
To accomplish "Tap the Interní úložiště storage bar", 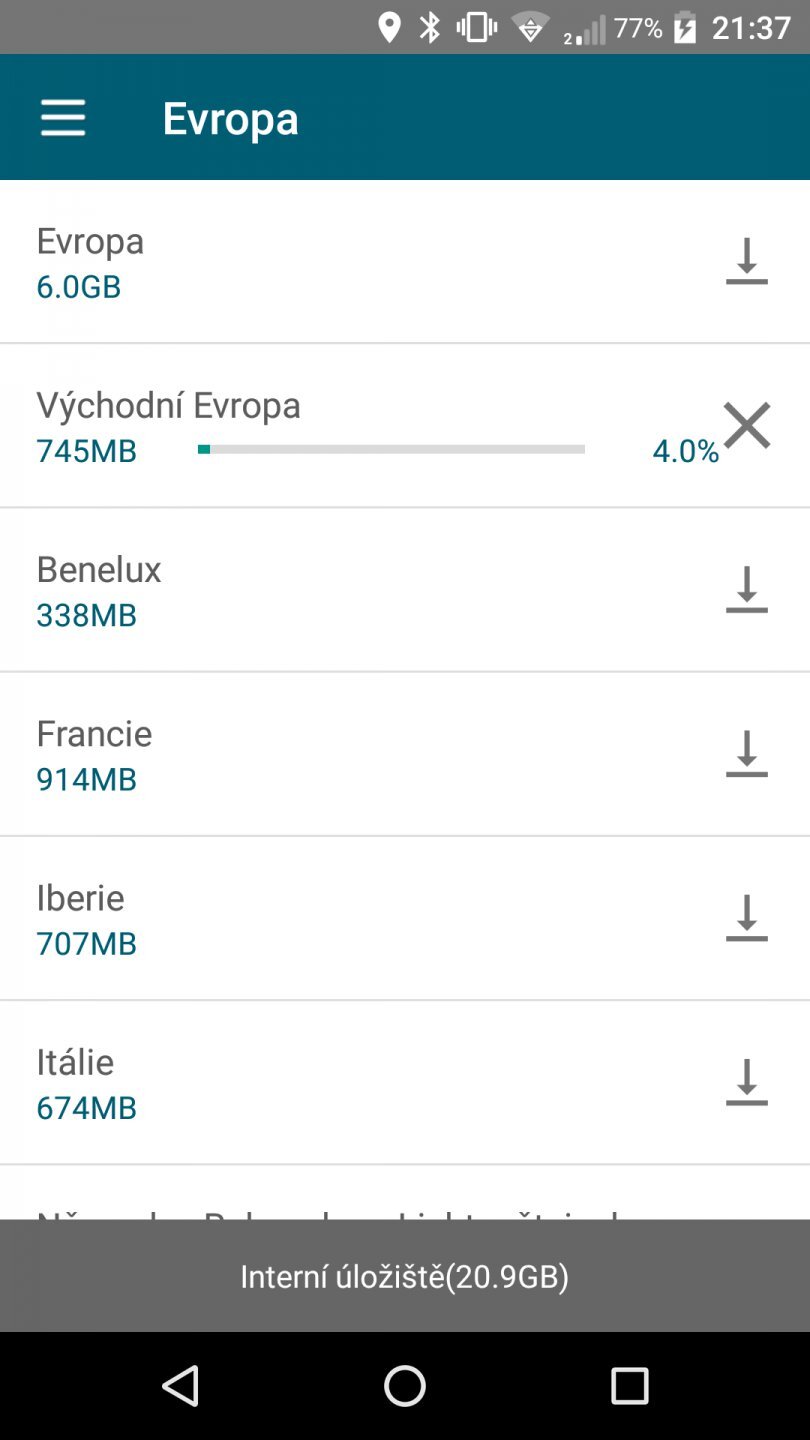I will coord(405,1276).
